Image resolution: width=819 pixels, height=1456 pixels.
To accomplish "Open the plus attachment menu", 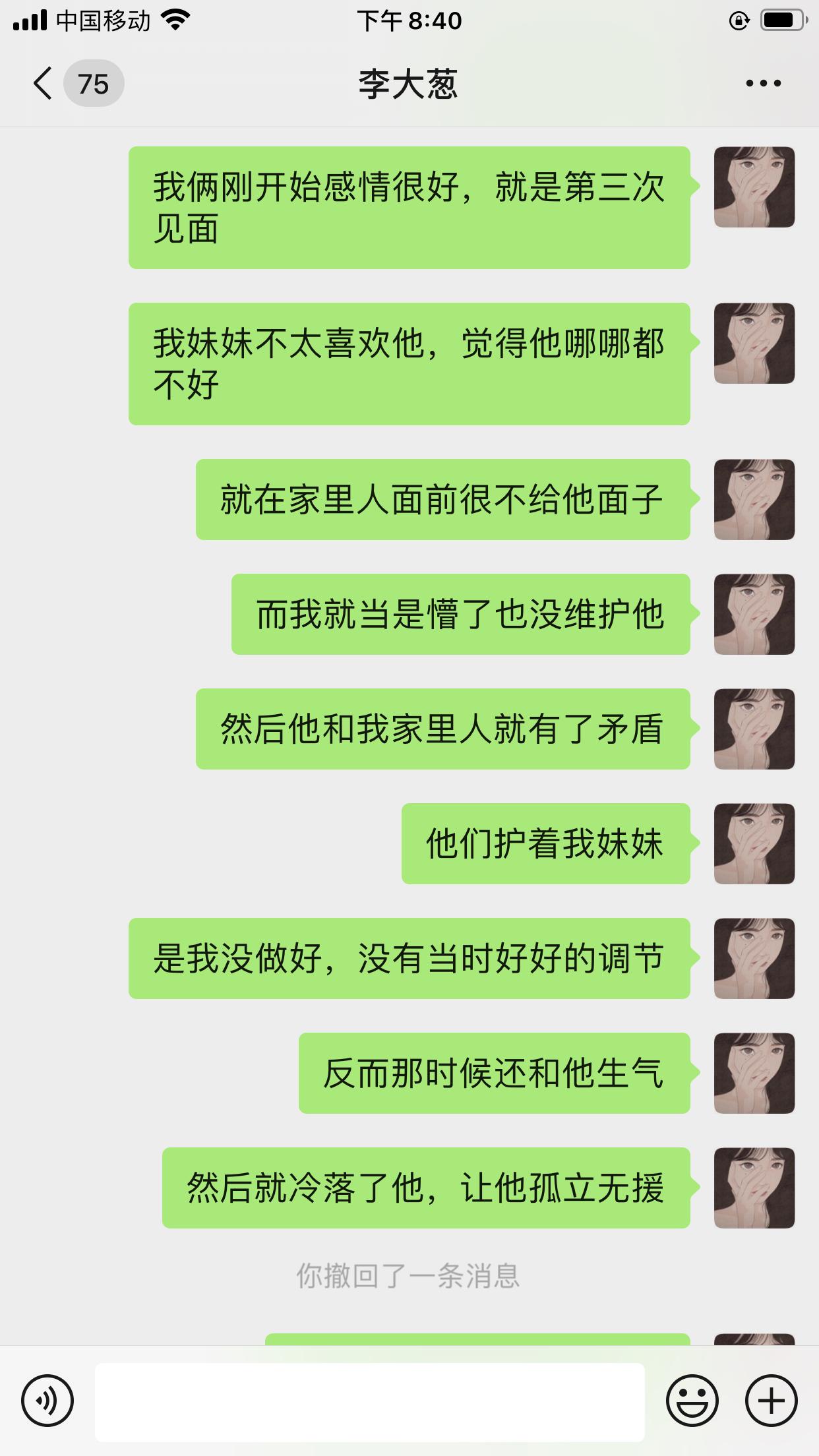I will pyautogui.click(x=771, y=1401).
